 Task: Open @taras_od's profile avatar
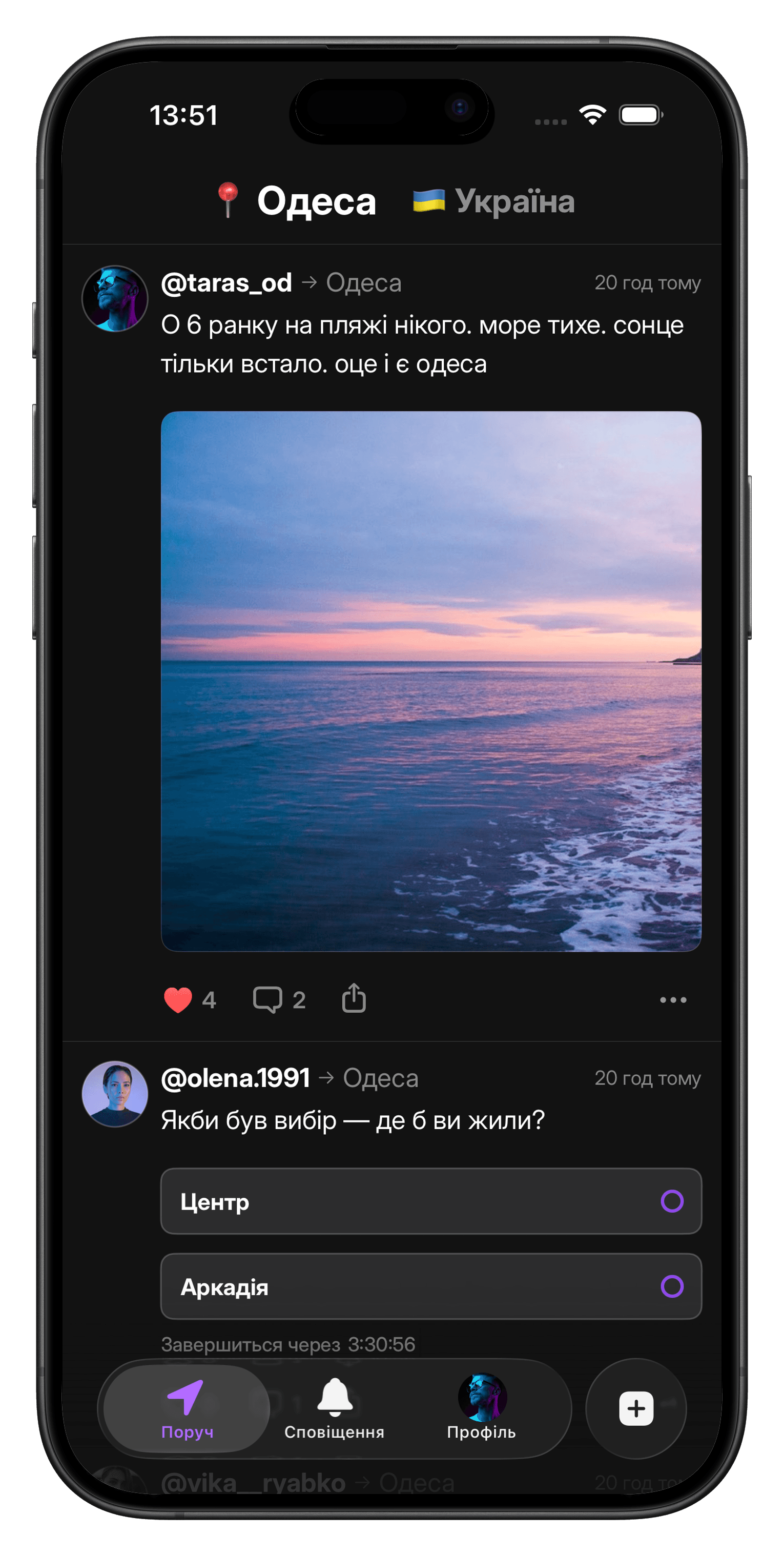pyautogui.click(x=115, y=299)
